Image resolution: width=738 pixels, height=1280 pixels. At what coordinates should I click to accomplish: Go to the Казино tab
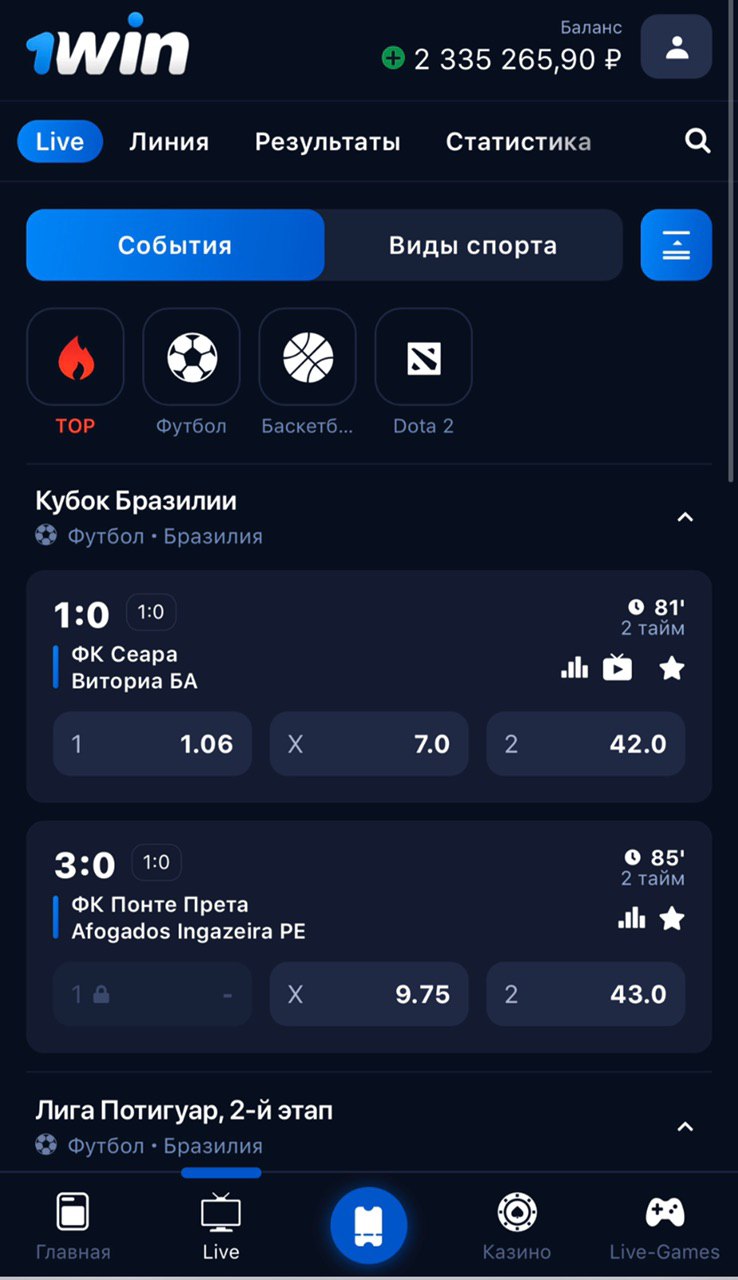coord(517,1226)
